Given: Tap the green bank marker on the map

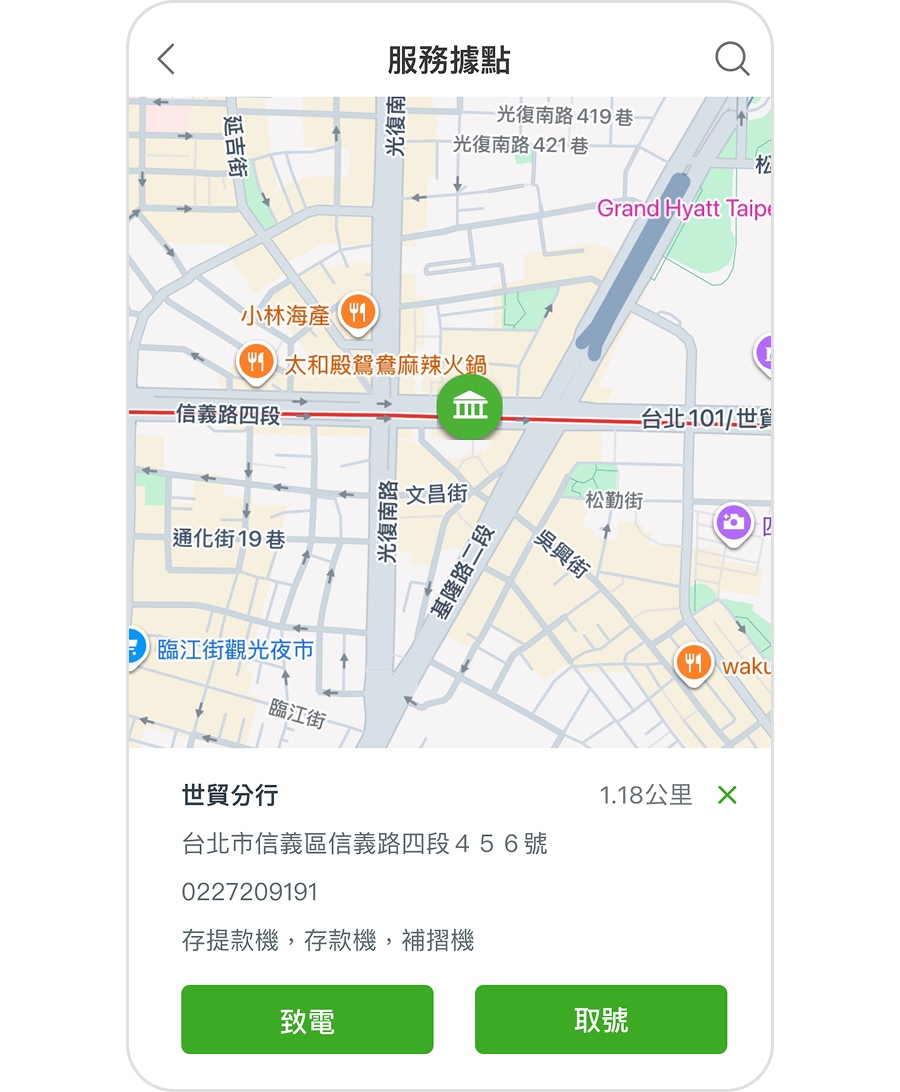Looking at the screenshot, I should (469, 406).
